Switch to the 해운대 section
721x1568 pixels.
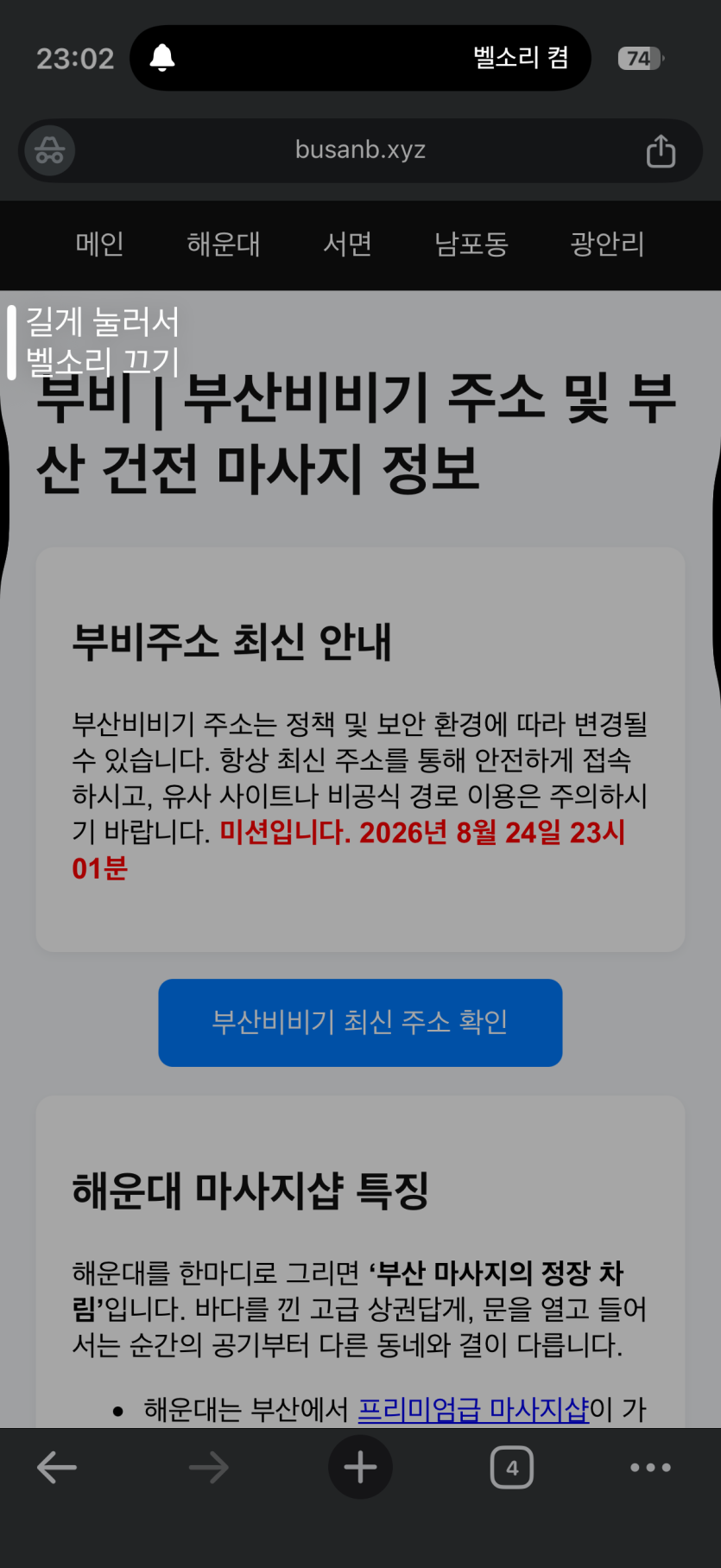(x=224, y=244)
